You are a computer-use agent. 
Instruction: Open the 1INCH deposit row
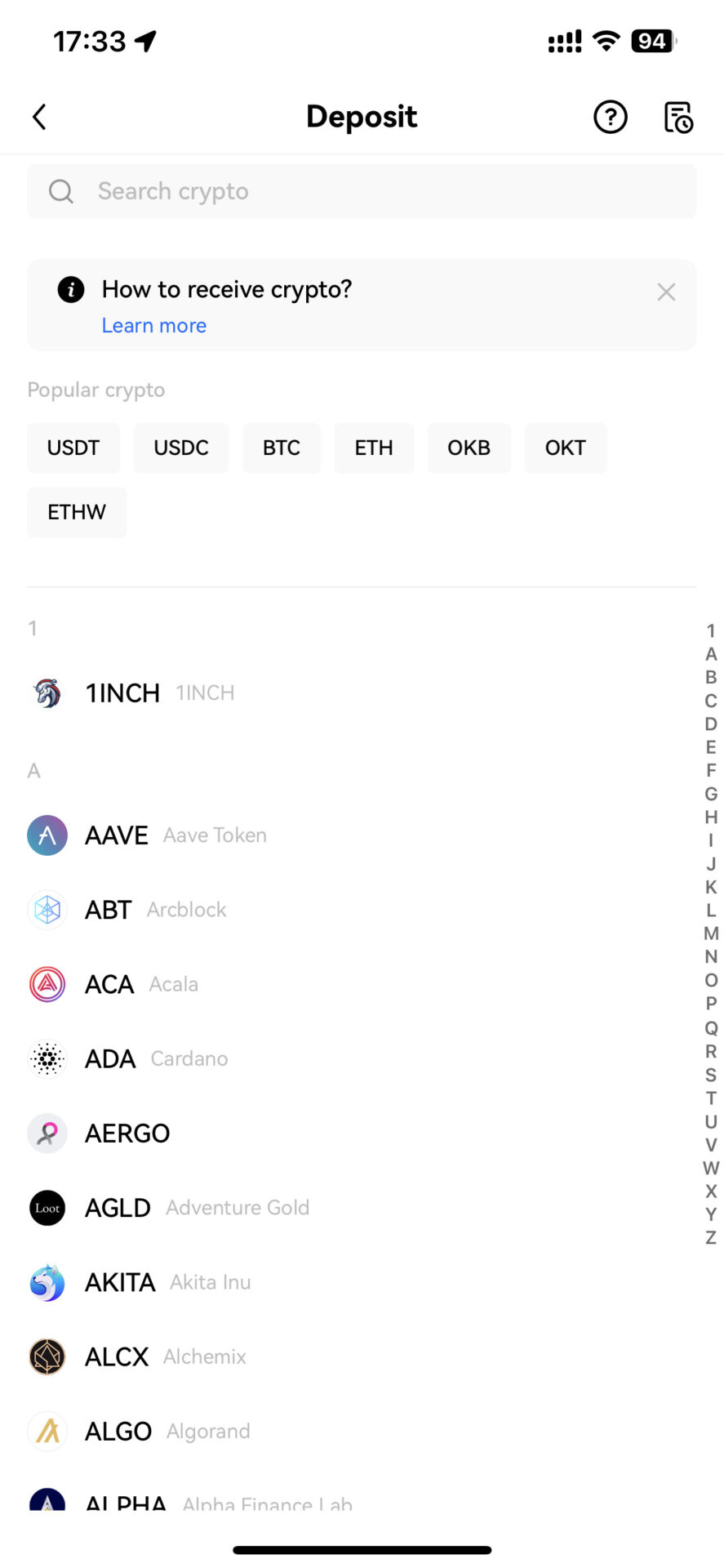pos(362,693)
